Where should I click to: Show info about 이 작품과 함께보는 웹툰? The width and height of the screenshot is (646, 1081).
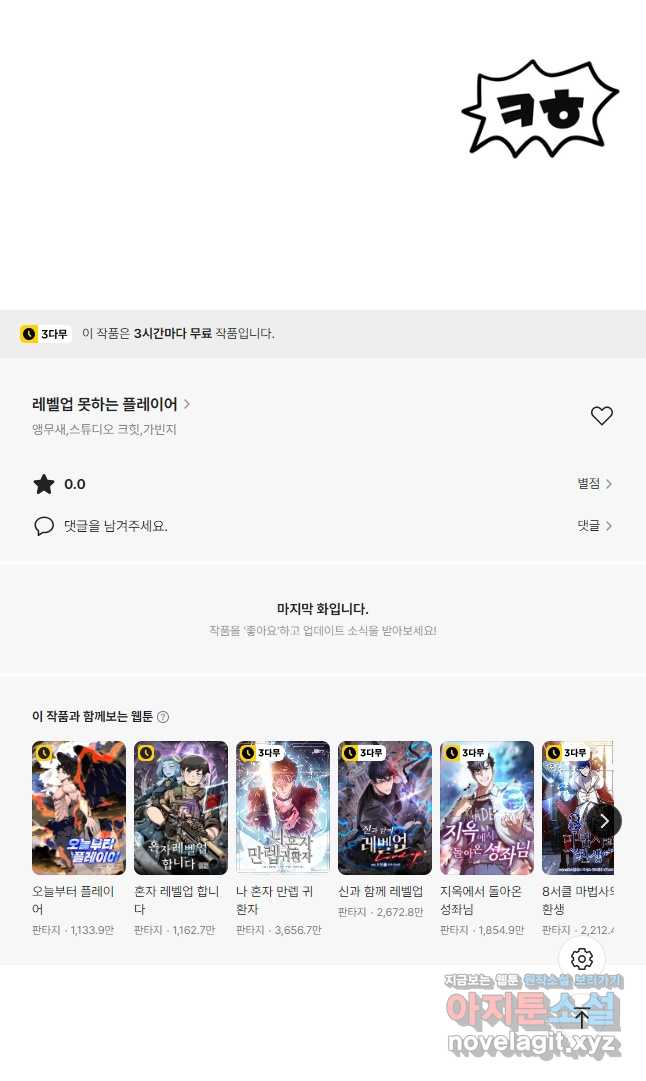(x=163, y=717)
